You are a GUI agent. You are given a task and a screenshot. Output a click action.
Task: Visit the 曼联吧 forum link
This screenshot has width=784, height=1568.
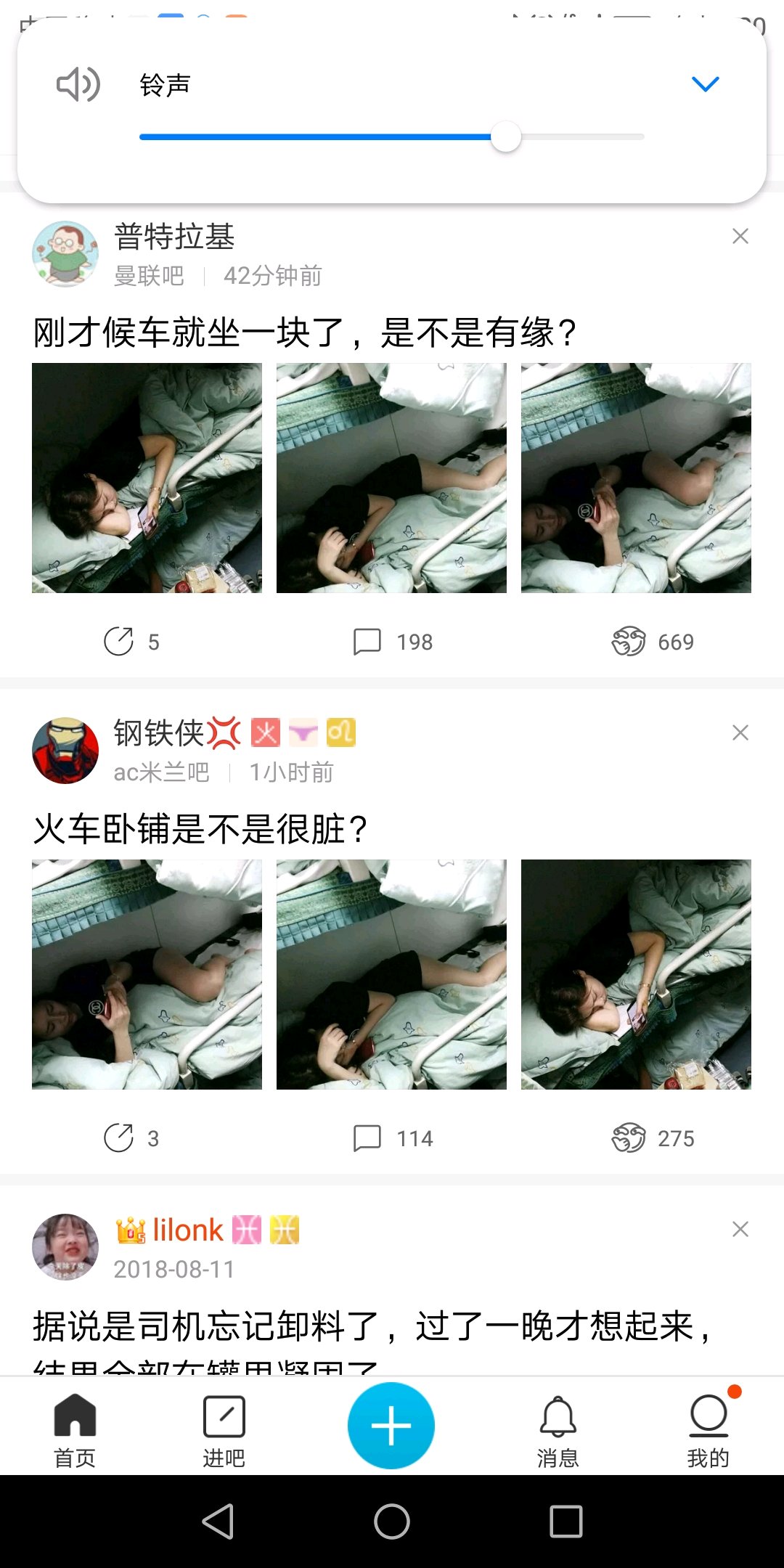tap(149, 276)
